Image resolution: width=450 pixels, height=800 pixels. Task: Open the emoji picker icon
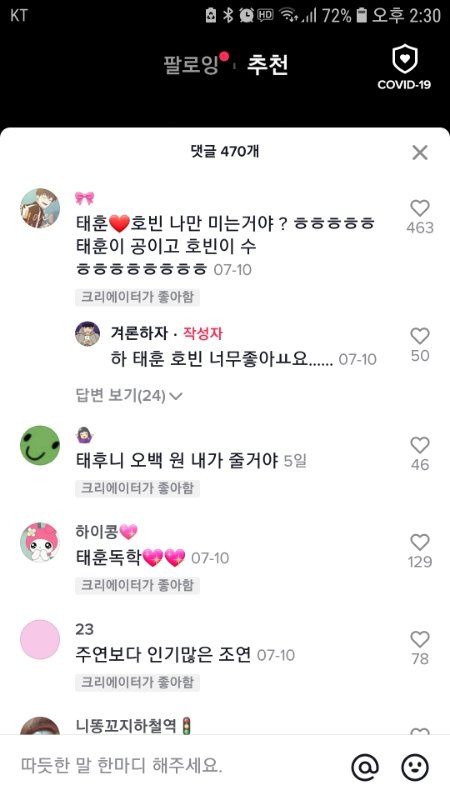coord(415,766)
